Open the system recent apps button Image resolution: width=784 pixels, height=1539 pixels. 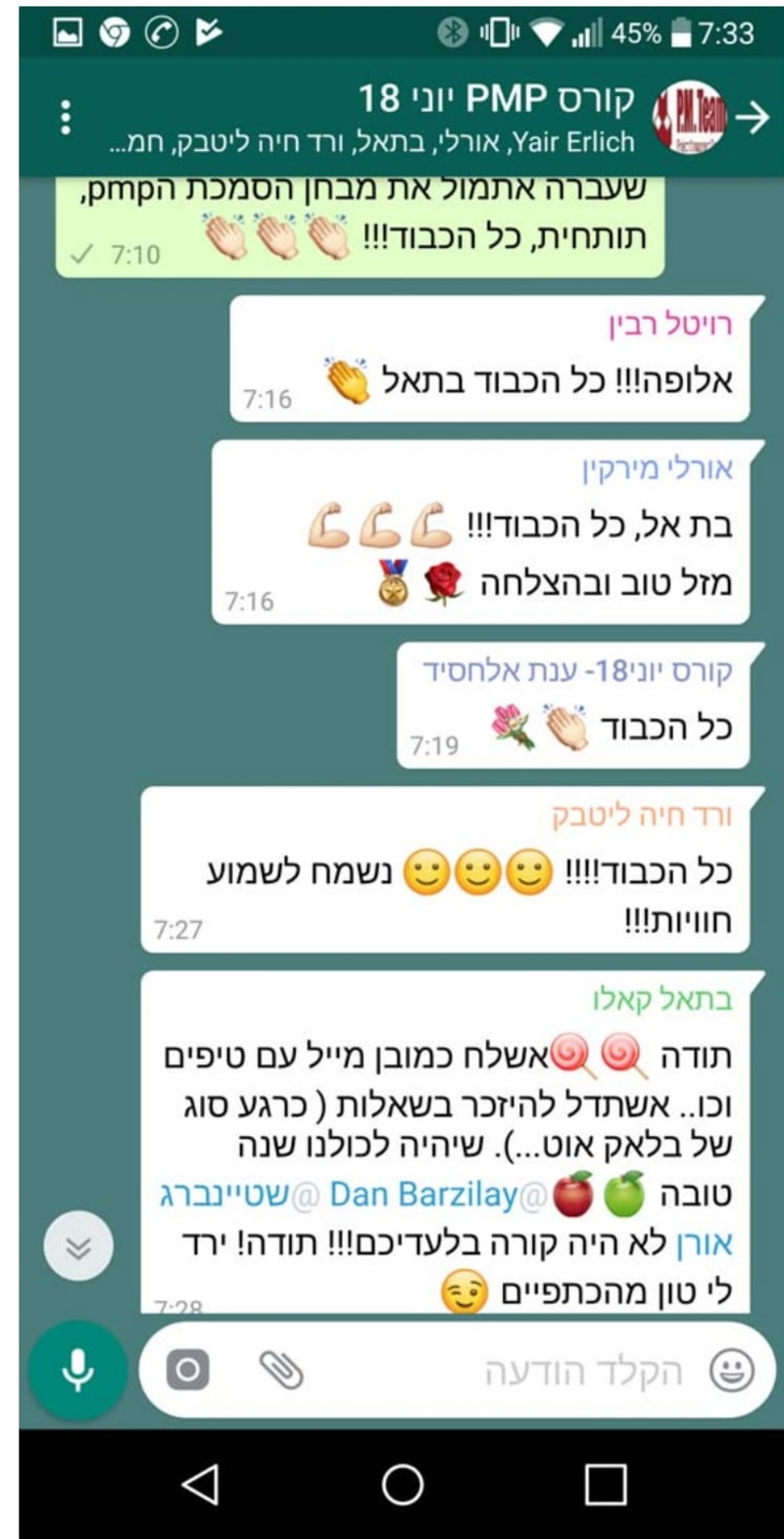pyautogui.click(x=605, y=1484)
